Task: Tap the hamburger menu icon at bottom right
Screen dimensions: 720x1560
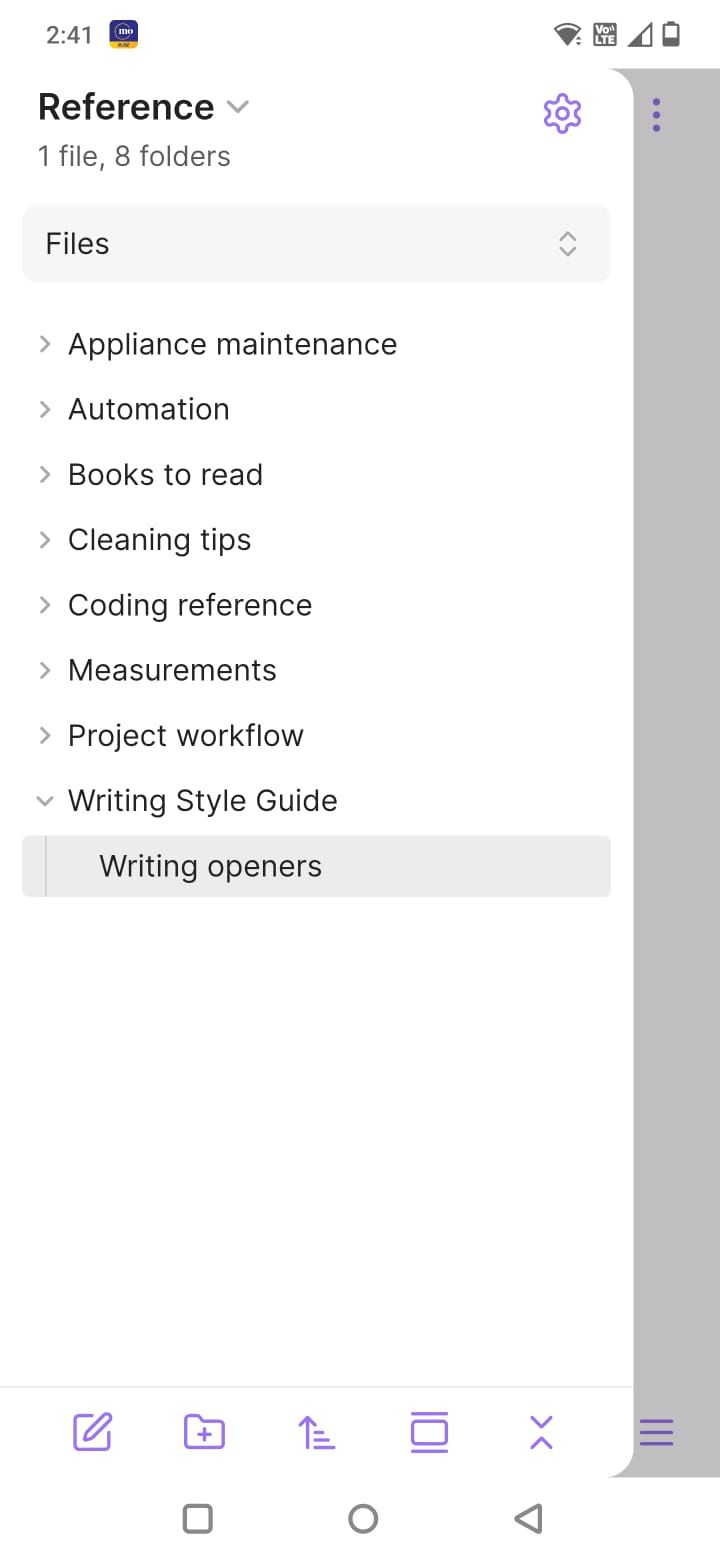Action: [656, 1432]
